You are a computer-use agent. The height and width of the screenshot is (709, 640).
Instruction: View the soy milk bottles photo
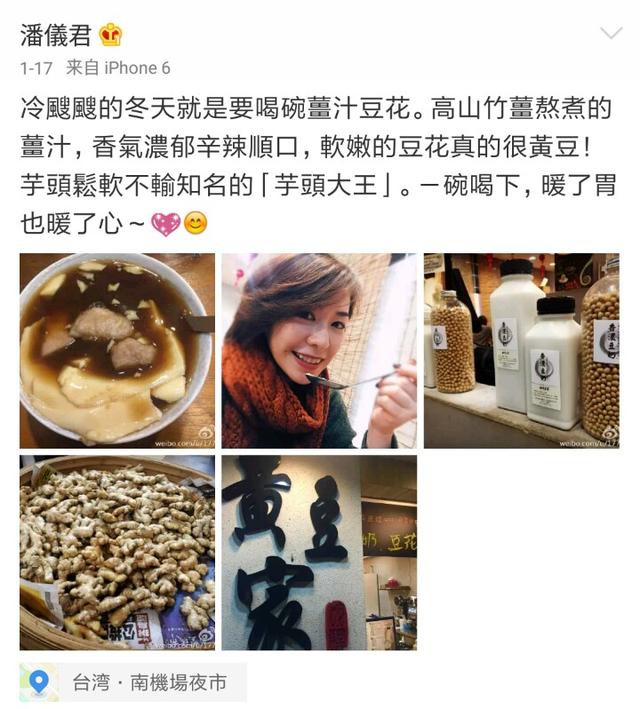521,350
